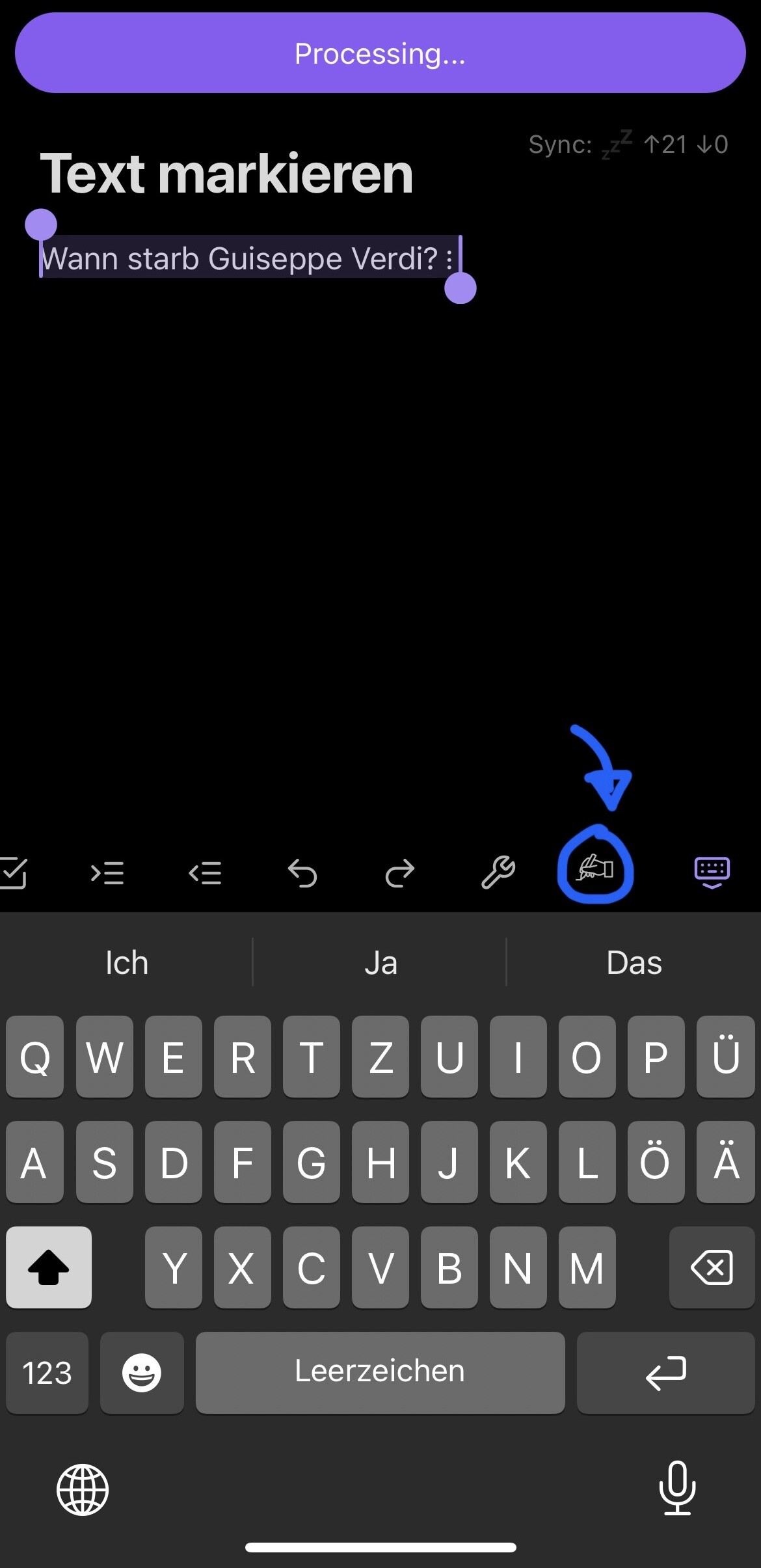This screenshot has height=1568, width=761.
Task: Start dictation with the microphone
Action: click(677, 1488)
